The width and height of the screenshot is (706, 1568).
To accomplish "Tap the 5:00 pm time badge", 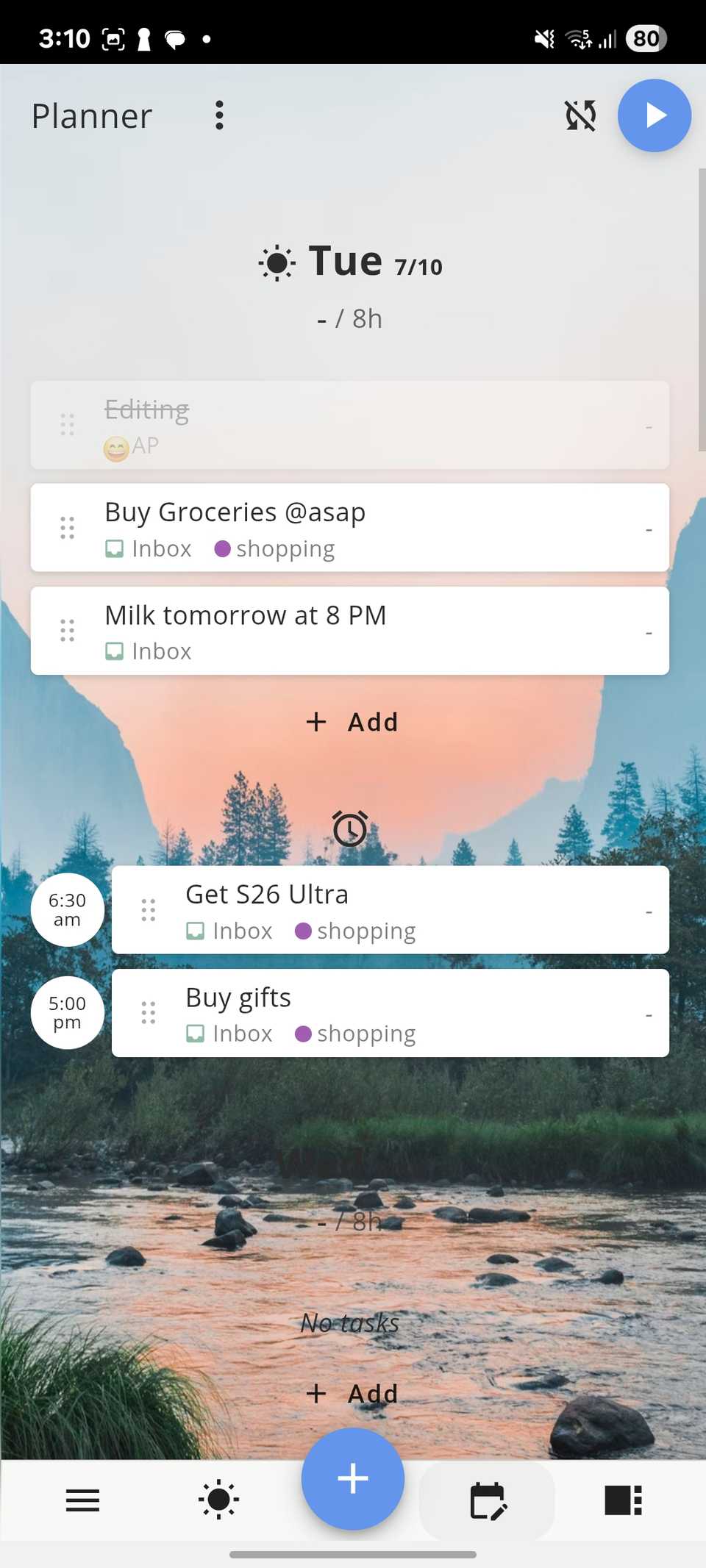I will pos(67,1013).
